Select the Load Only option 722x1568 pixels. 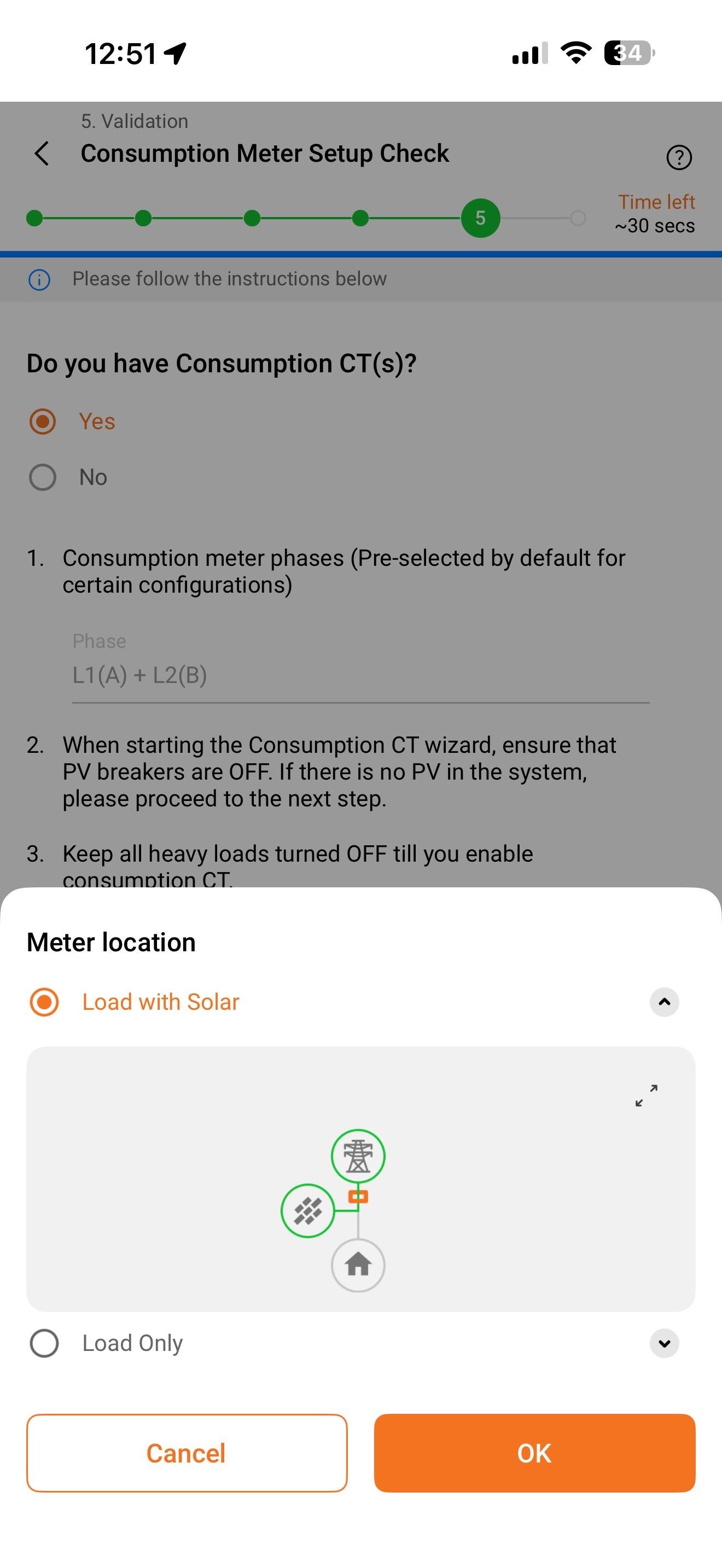coord(44,1343)
